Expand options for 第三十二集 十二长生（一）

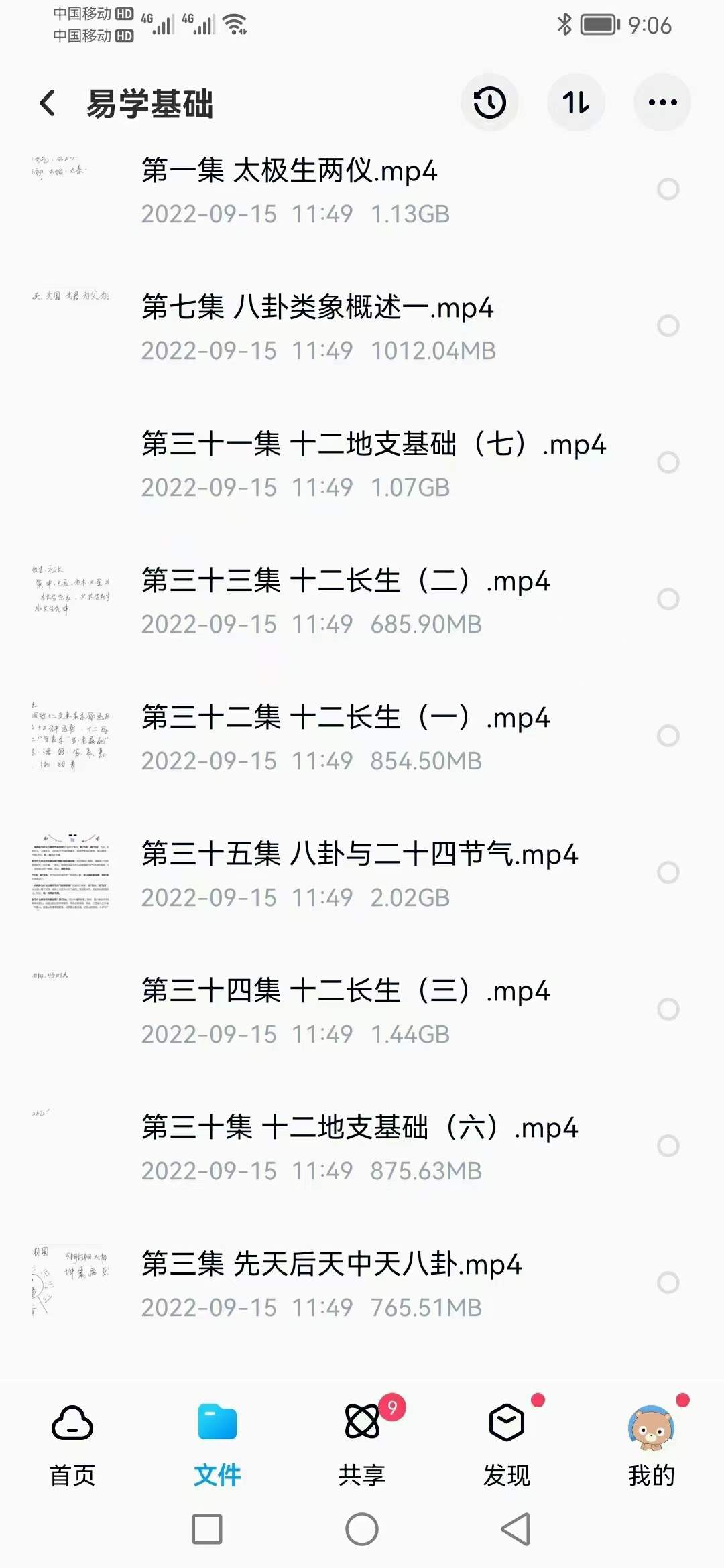click(667, 736)
